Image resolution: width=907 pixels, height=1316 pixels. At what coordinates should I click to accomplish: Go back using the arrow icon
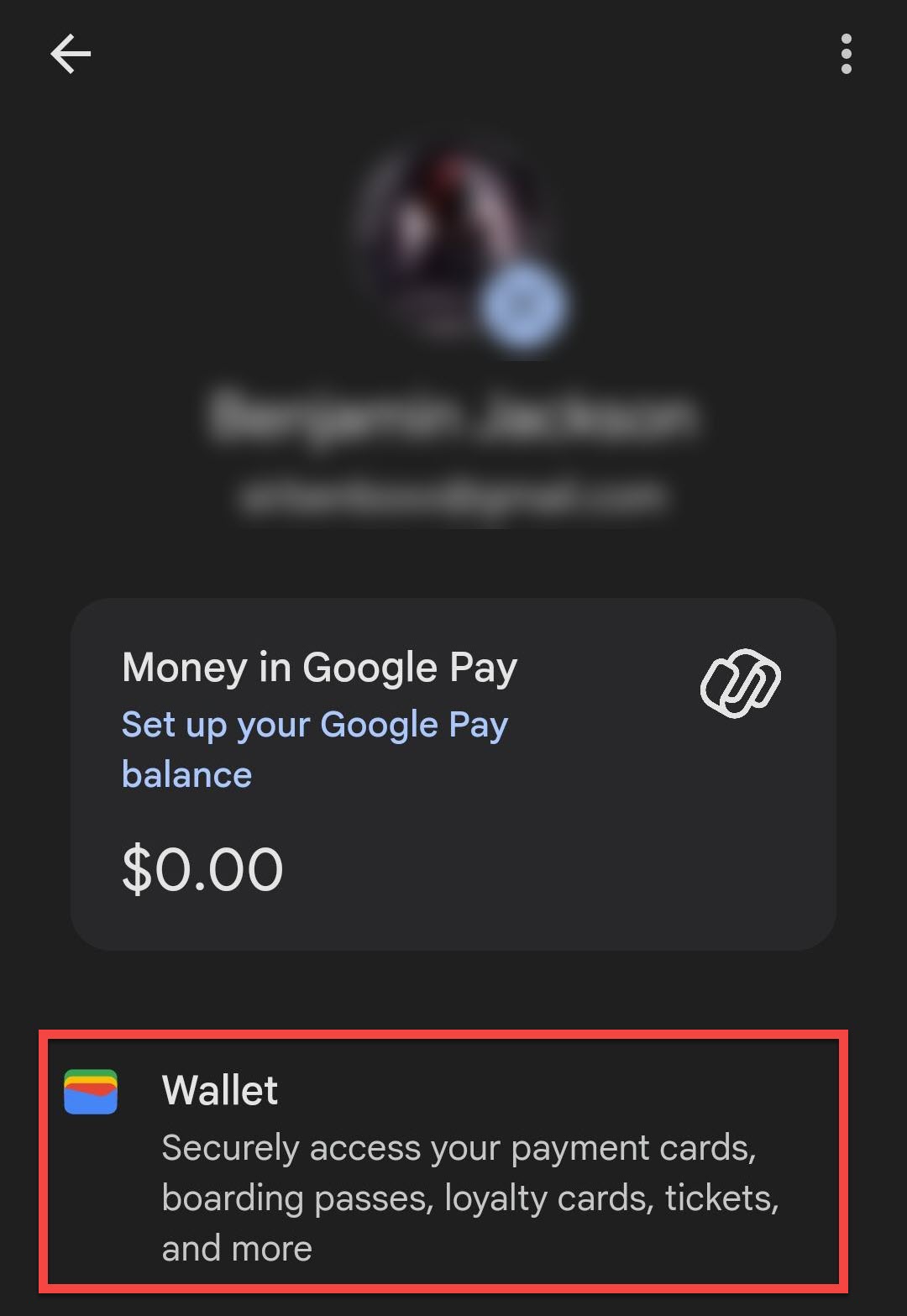click(71, 55)
